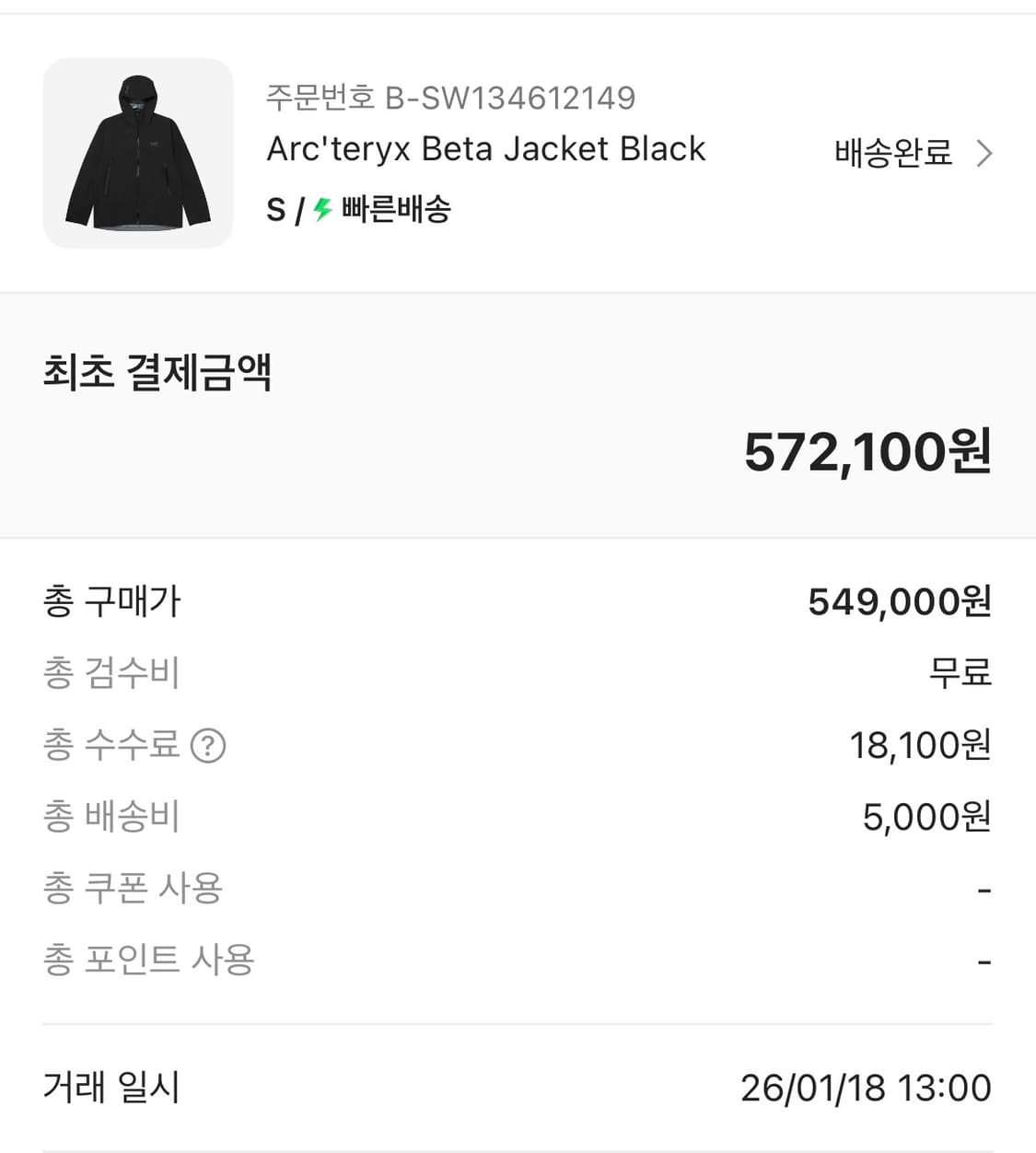Image resolution: width=1036 pixels, height=1153 pixels.
Task: Click the product title Arc'teryx Beta Jacket Black
Action: click(x=485, y=148)
